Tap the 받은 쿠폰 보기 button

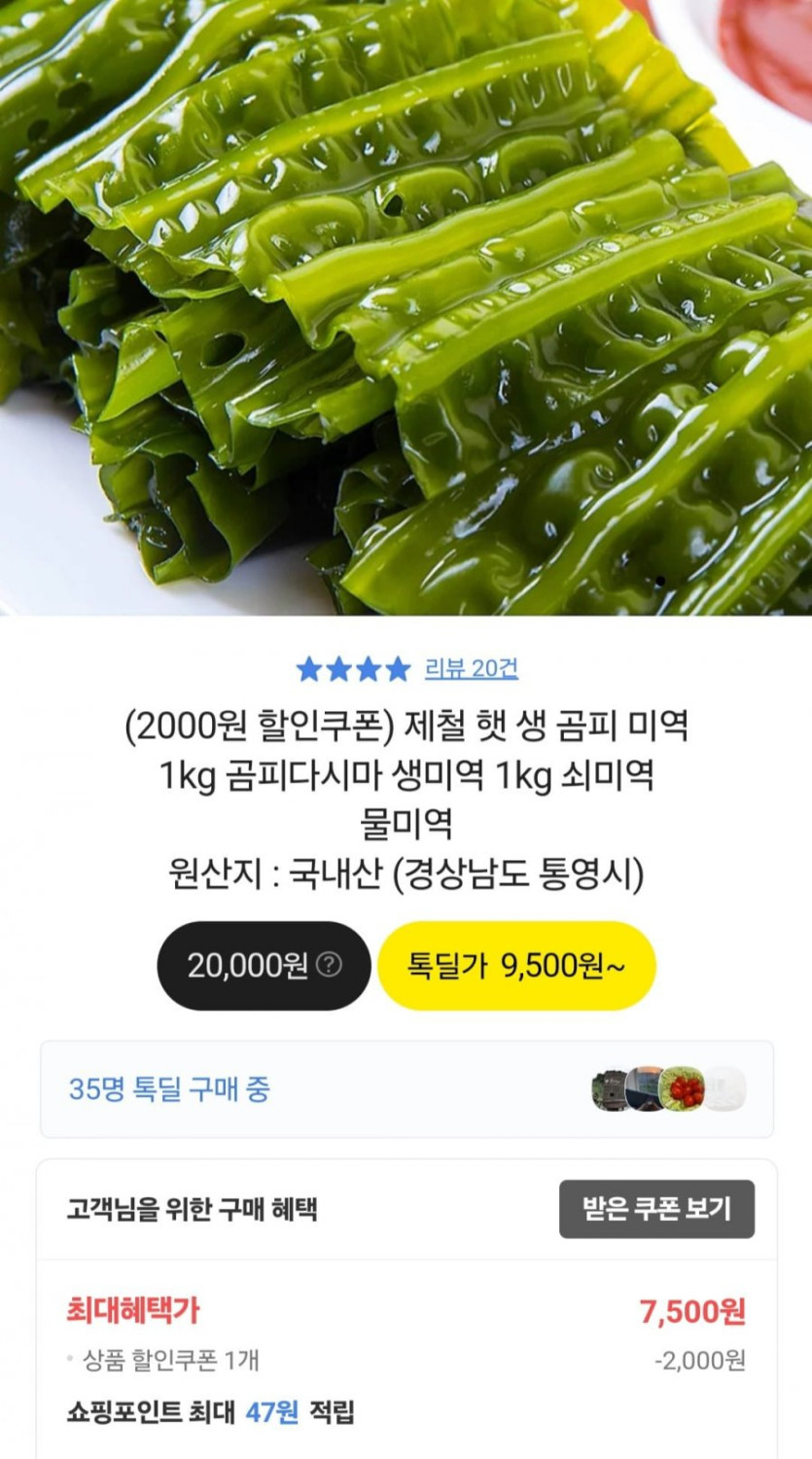coord(656,1209)
